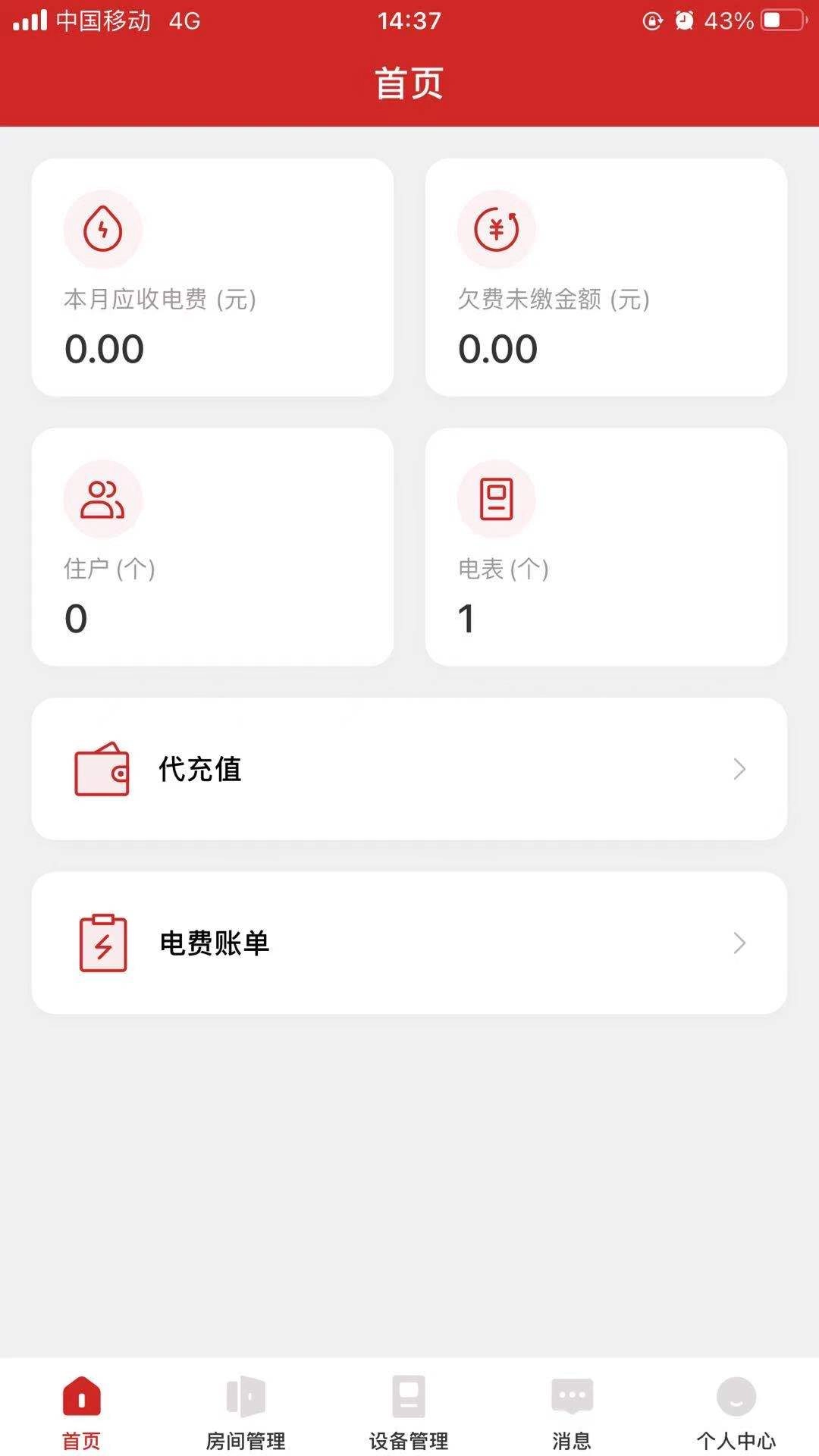Open the 电费账单 electricity bill row

pyautogui.click(x=409, y=943)
